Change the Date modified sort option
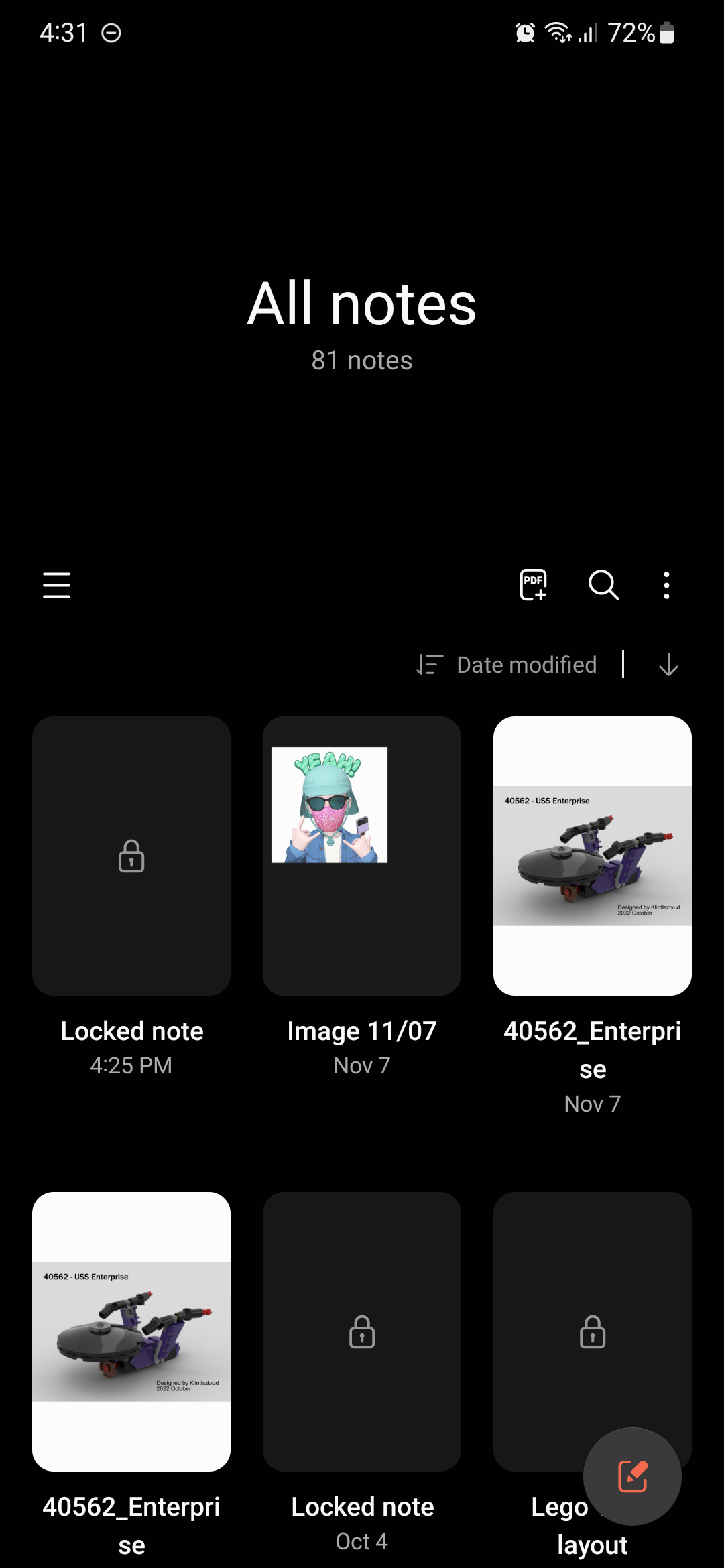Viewport: 724px width, 1568px height. (507, 665)
